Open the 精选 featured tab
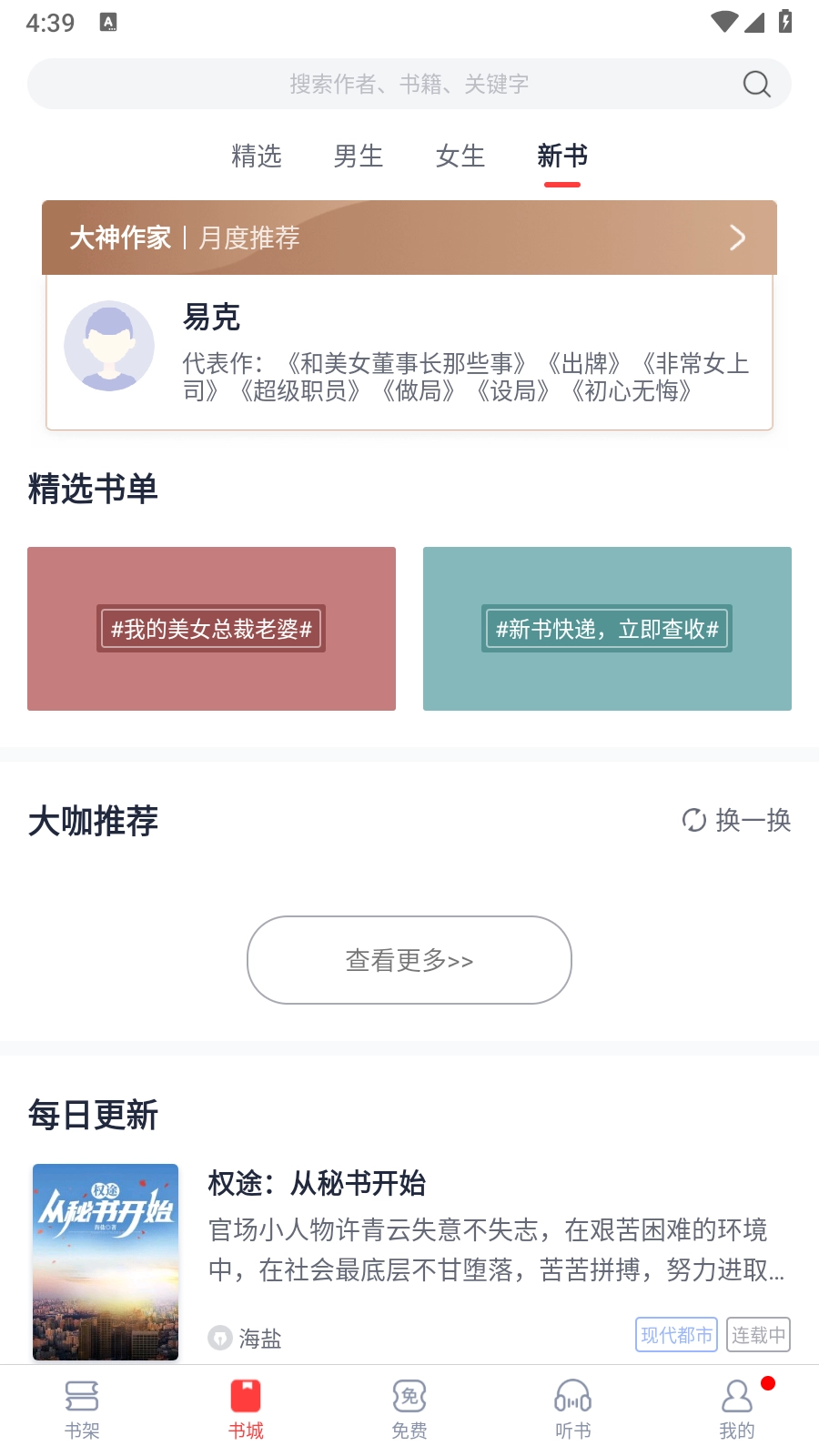The image size is (819, 1456). [x=257, y=157]
